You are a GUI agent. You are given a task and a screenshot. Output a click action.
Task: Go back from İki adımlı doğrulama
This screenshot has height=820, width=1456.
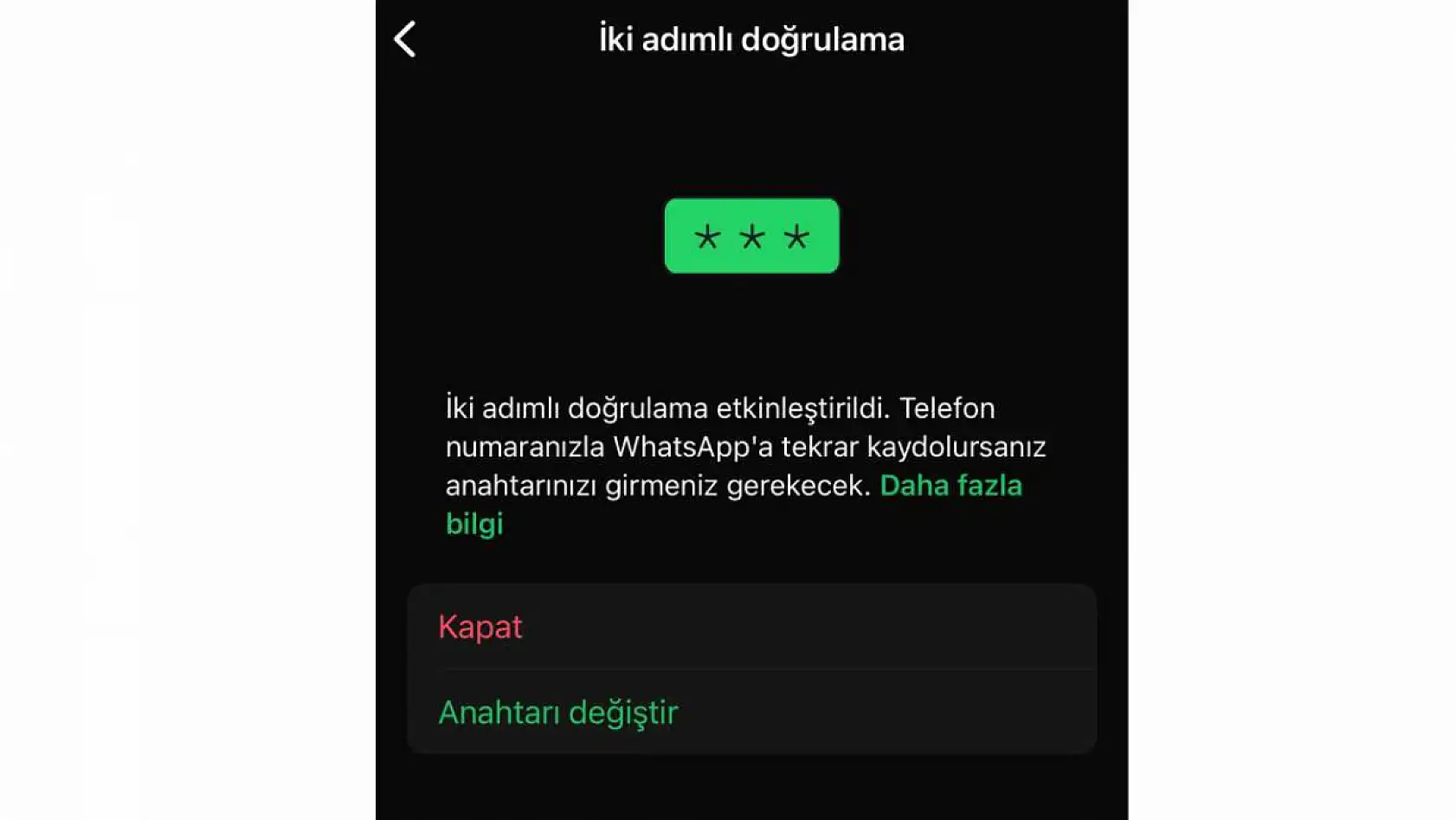point(405,40)
